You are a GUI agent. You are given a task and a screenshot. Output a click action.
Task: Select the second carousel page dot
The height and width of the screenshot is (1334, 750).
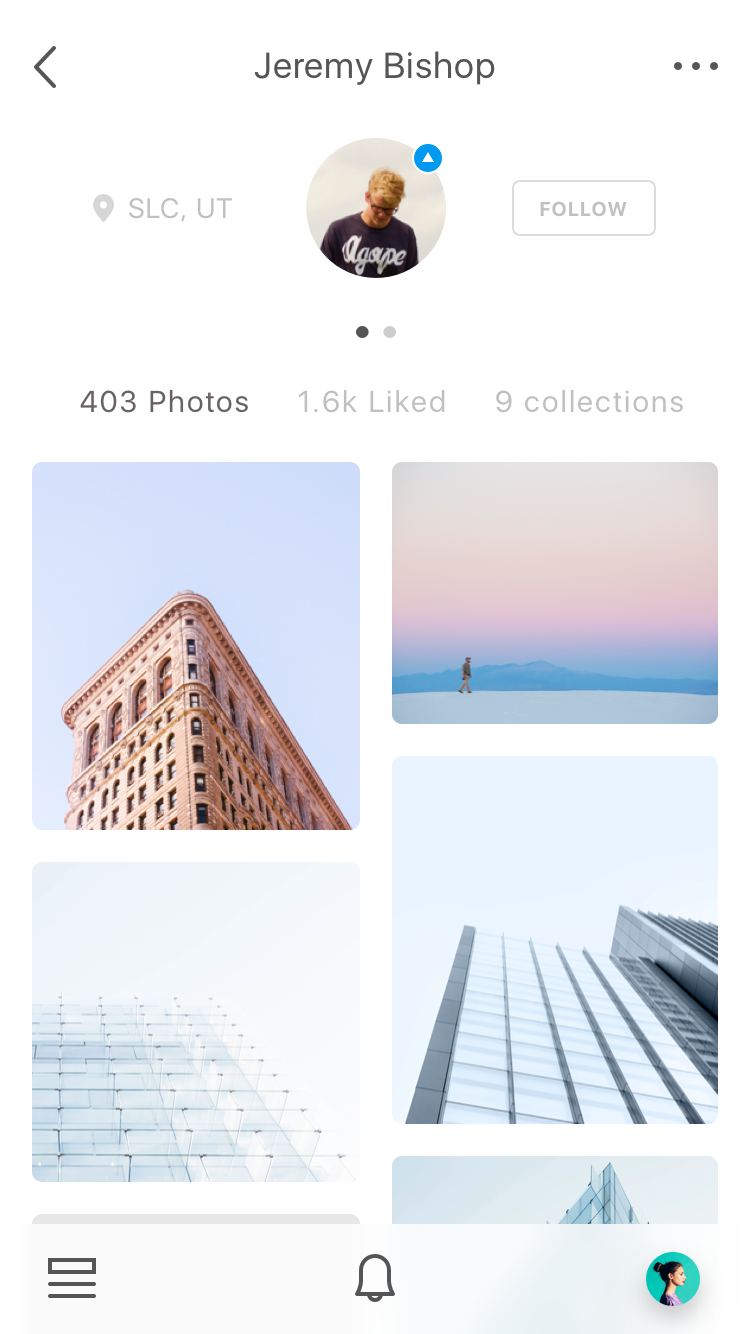390,332
